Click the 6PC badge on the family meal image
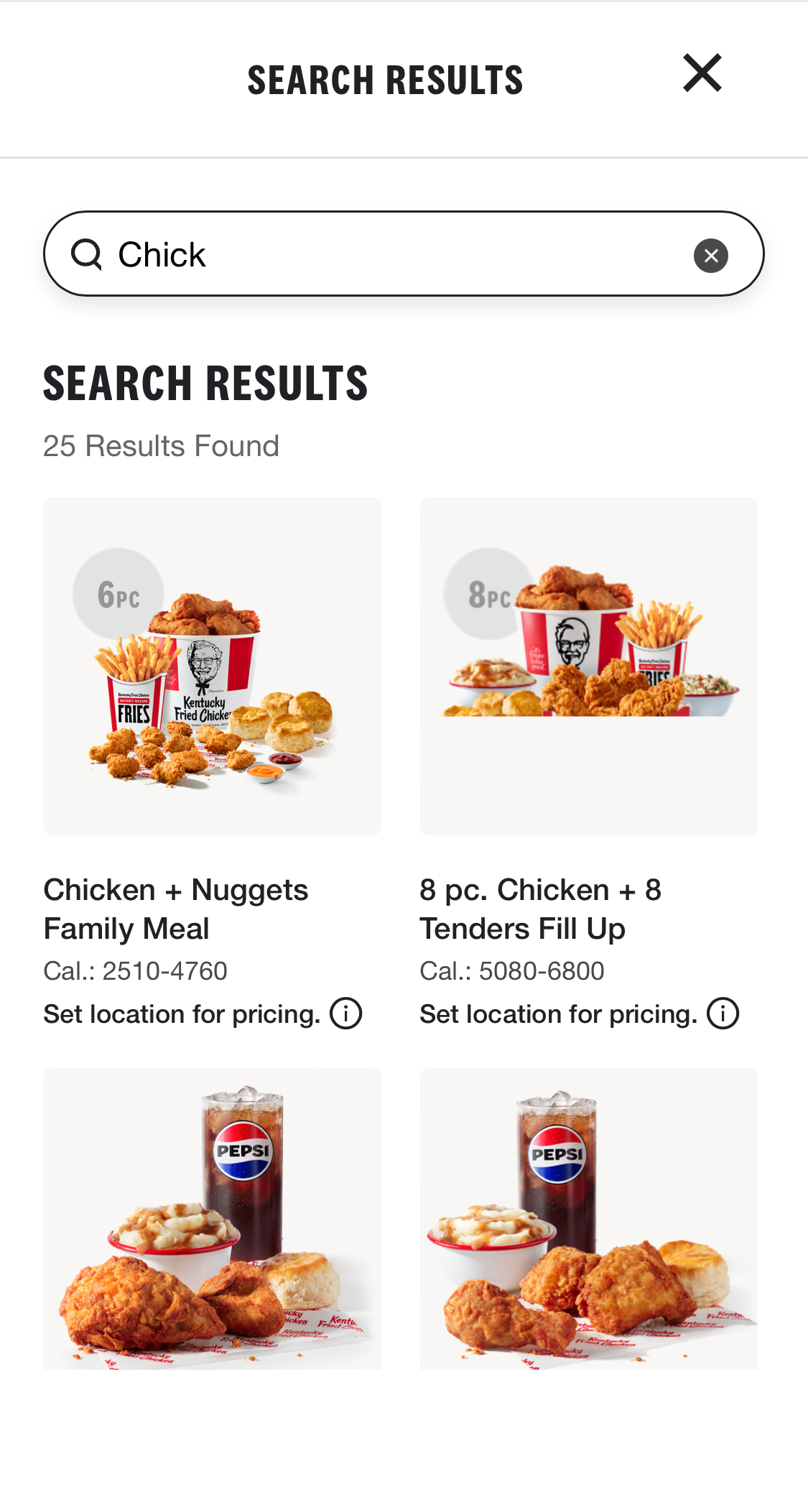This screenshot has width=808, height=1512. coord(117,595)
